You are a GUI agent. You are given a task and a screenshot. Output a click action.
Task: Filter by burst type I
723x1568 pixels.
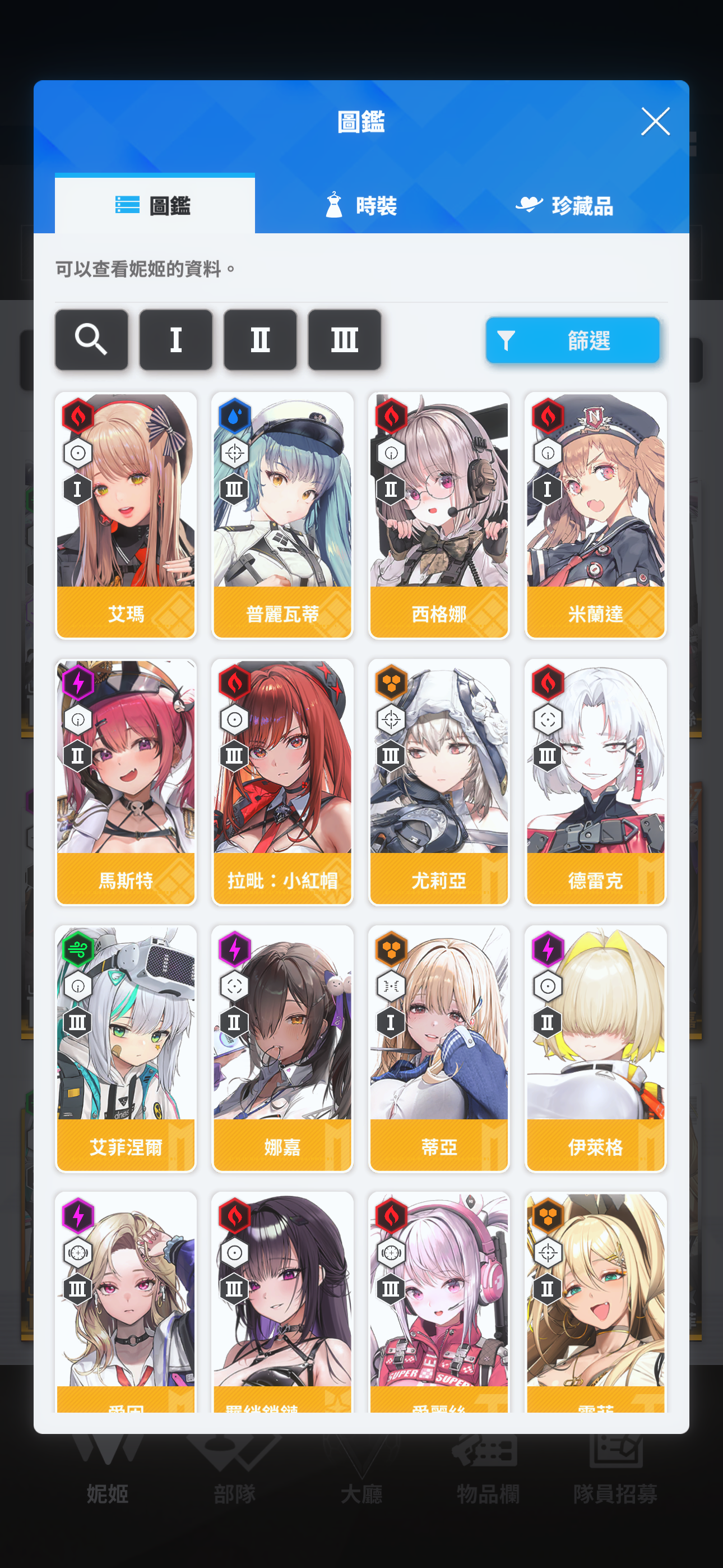pyautogui.click(x=176, y=340)
